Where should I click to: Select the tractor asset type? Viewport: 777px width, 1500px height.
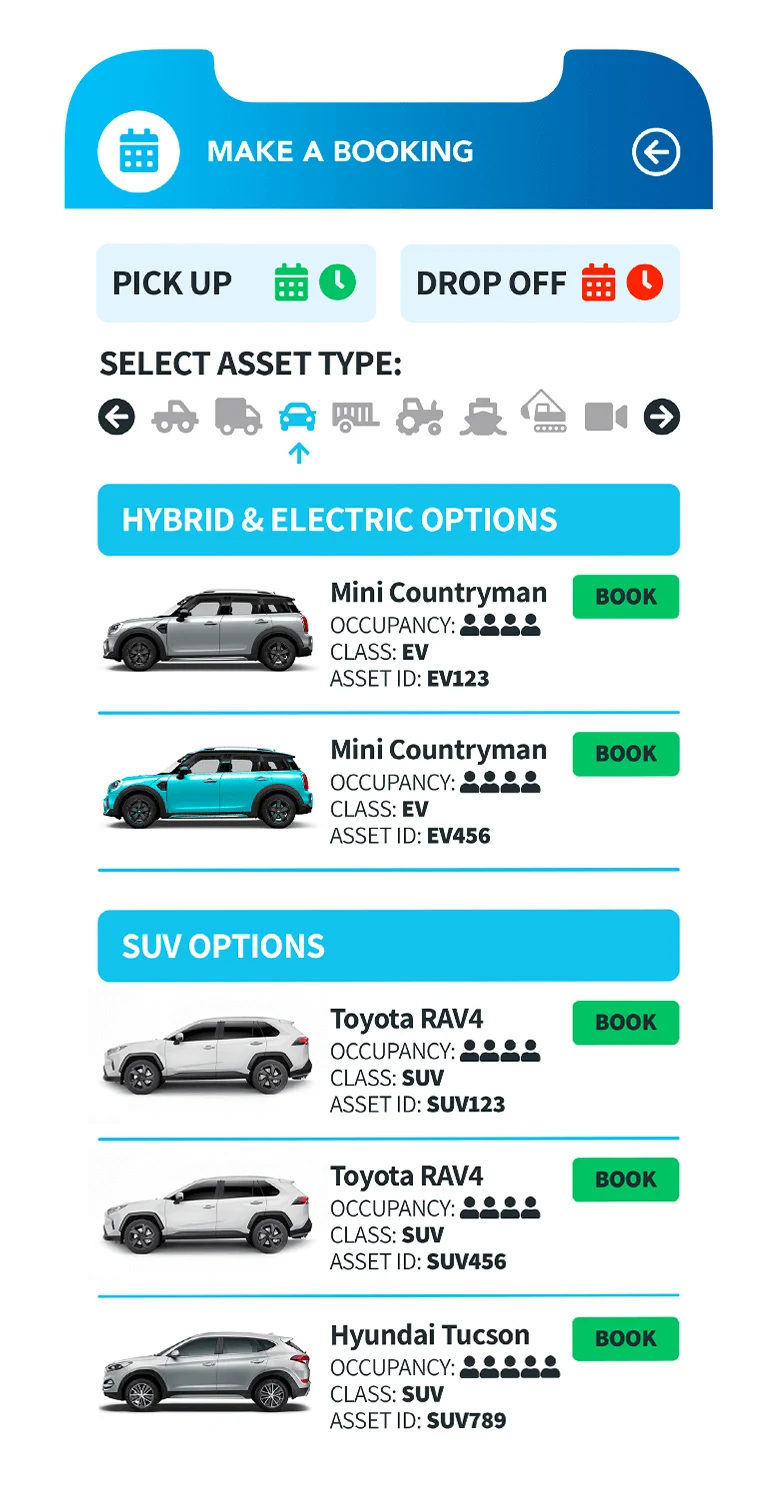(x=419, y=416)
